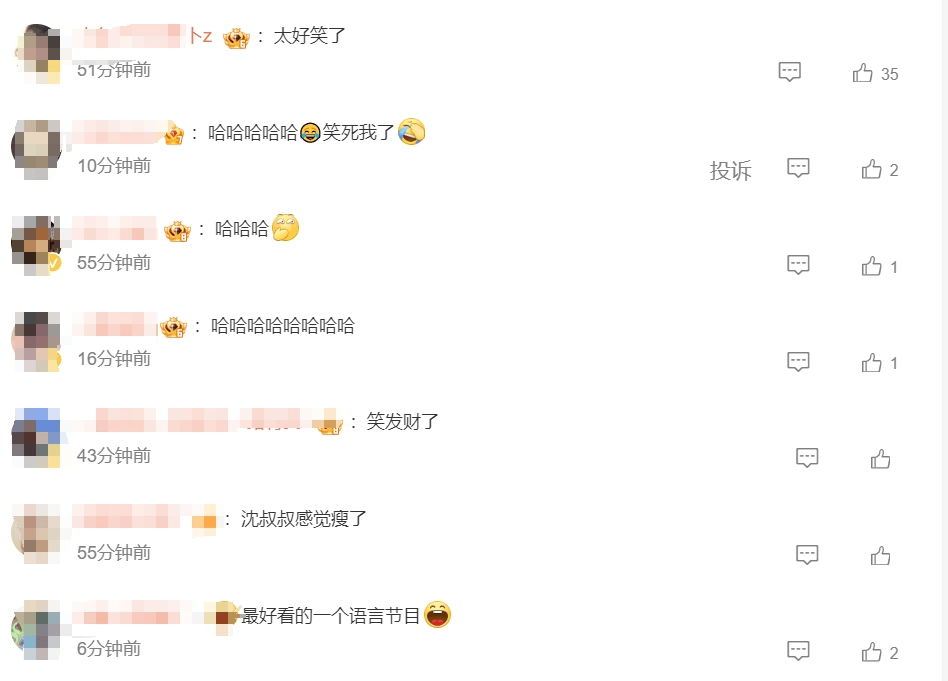Like the 哈哈哈 comment from 55分钟前

(x=872, y=266)
